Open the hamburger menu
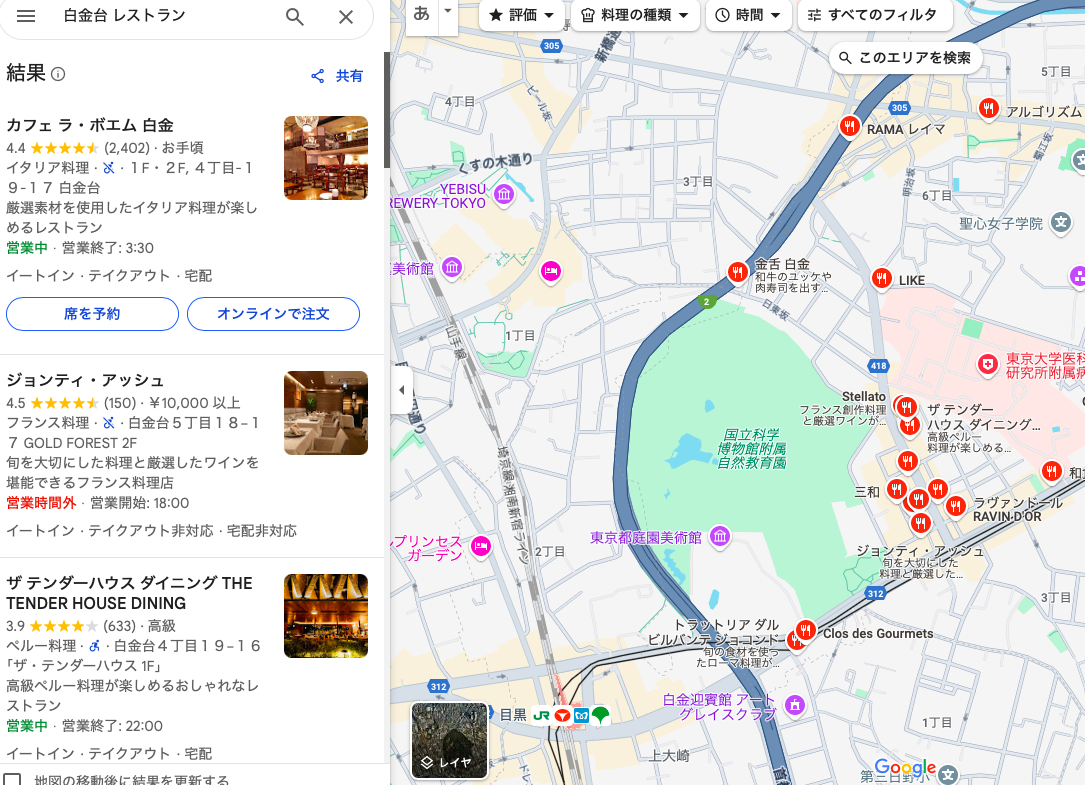The height and width of the screenshot is (785, 1085). pos(27,16)
